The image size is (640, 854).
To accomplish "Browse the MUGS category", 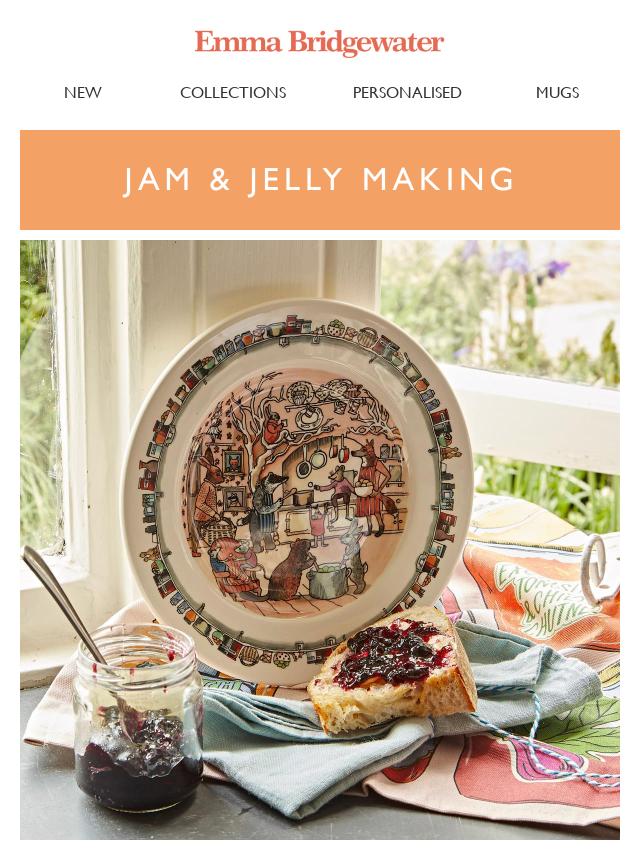I will pos(557,92).
